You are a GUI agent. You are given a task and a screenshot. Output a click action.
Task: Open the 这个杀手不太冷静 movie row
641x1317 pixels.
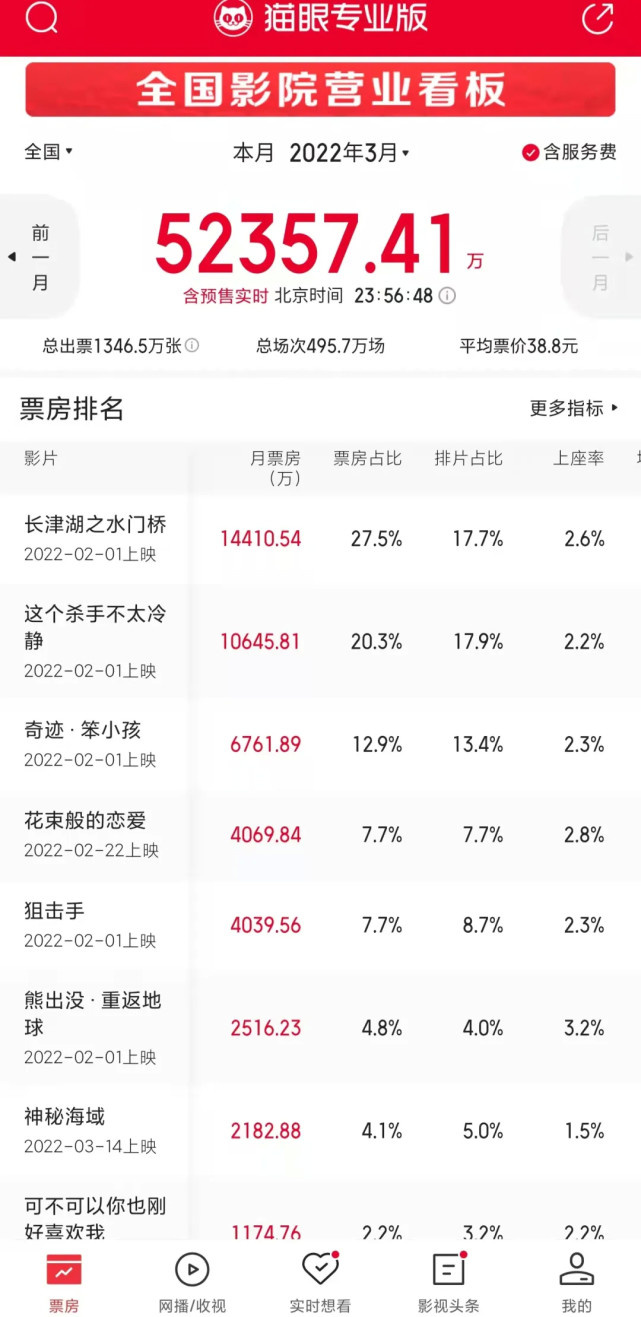click(x=320, y=641)
